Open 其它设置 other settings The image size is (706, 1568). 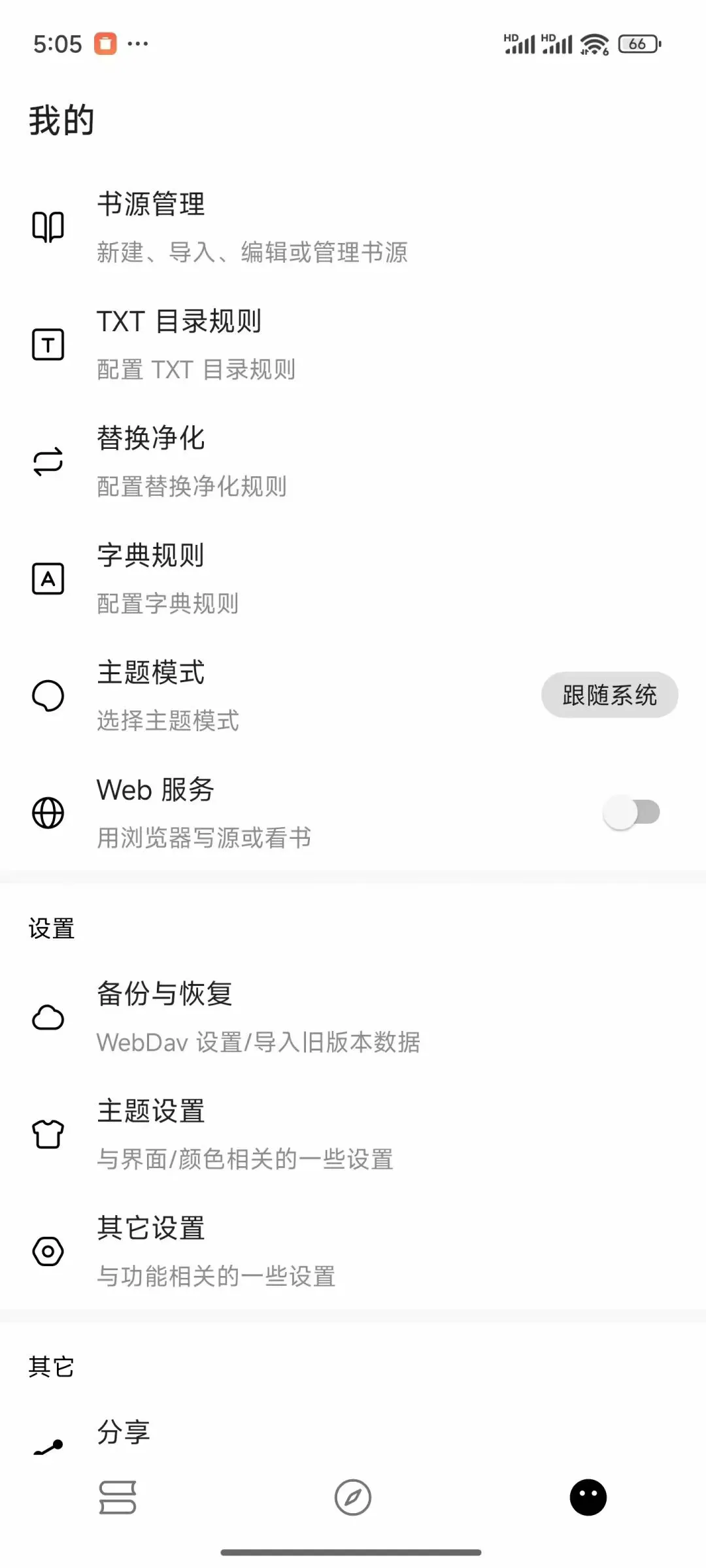[216, 1251]
